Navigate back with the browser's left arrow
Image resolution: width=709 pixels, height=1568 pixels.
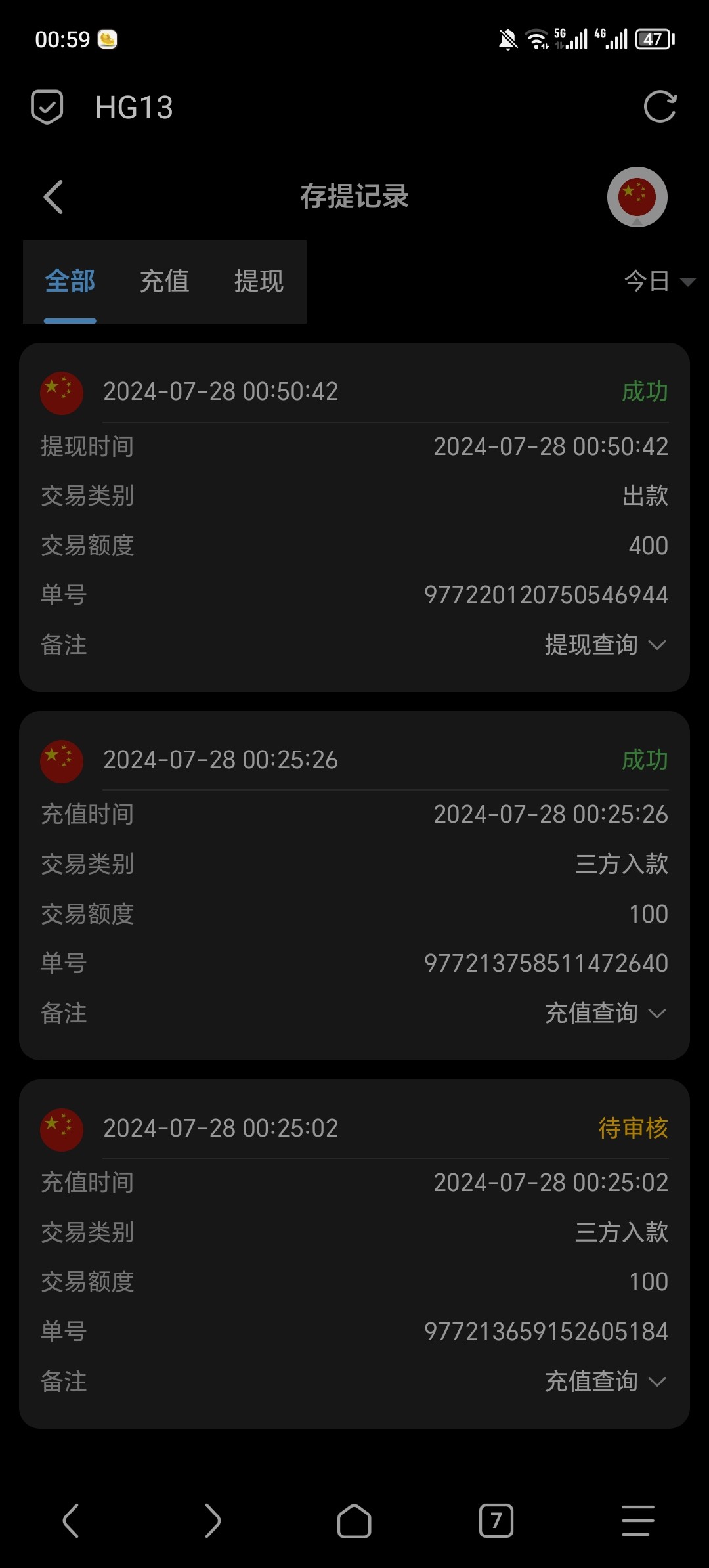point(70,1521)
